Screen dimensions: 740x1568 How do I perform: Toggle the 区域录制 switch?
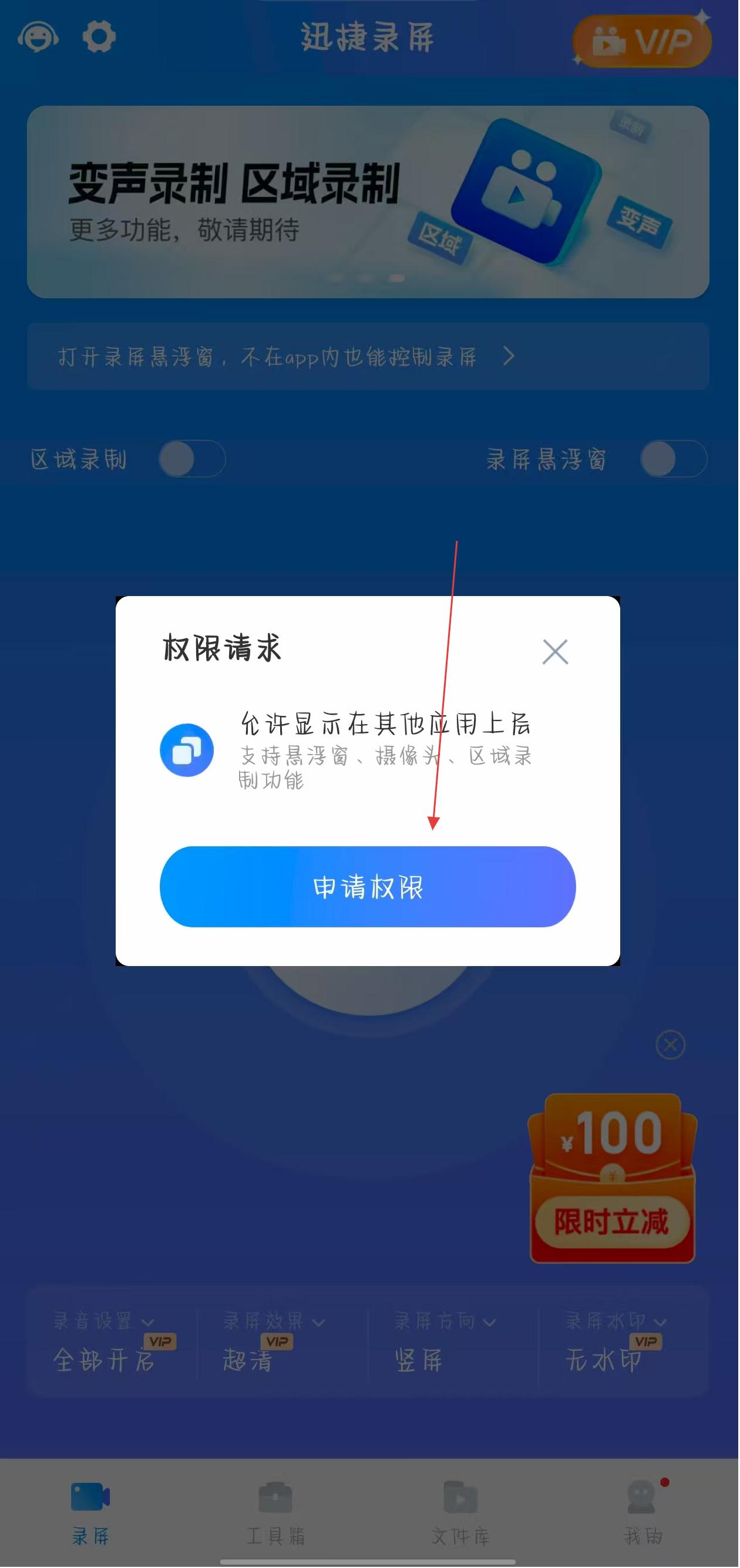pyautogui.click(x=191, y=459)
